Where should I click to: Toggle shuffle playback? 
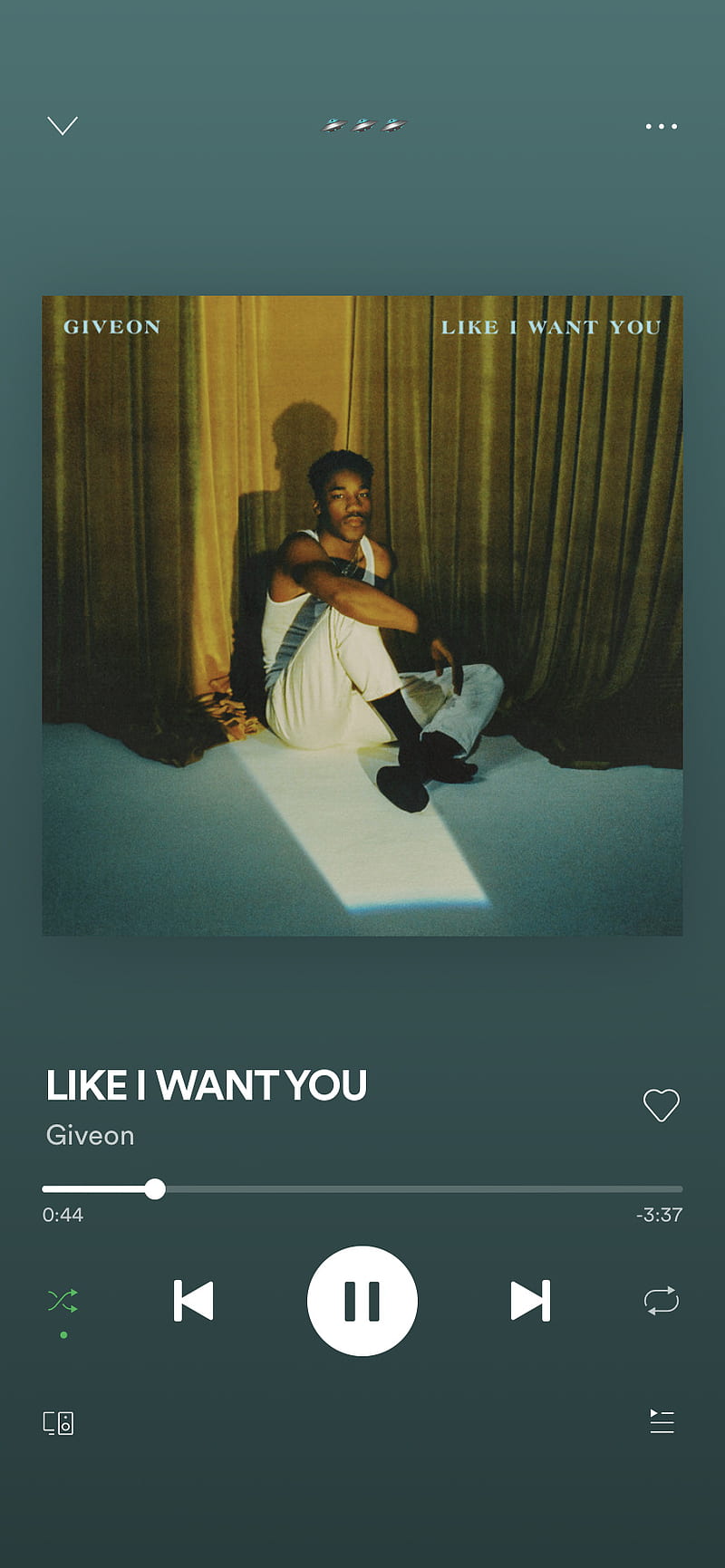[x=63, y=1301]
